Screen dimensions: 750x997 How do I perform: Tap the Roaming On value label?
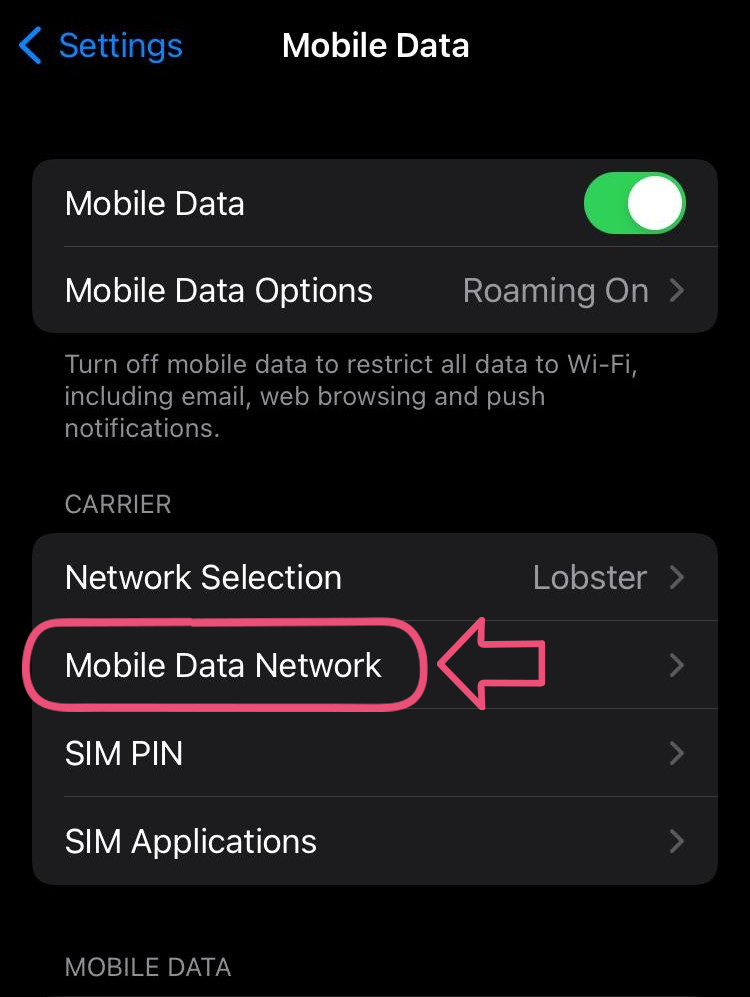click(x=556, y=290)
